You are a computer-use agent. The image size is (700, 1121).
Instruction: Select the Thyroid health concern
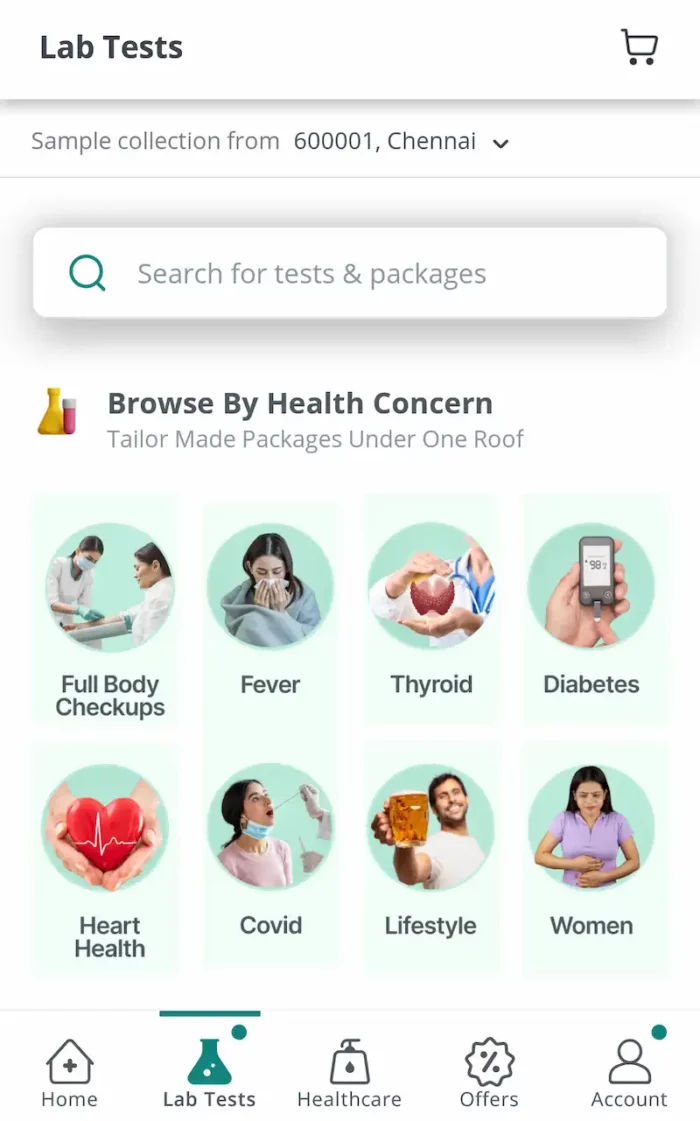[431, 608]
